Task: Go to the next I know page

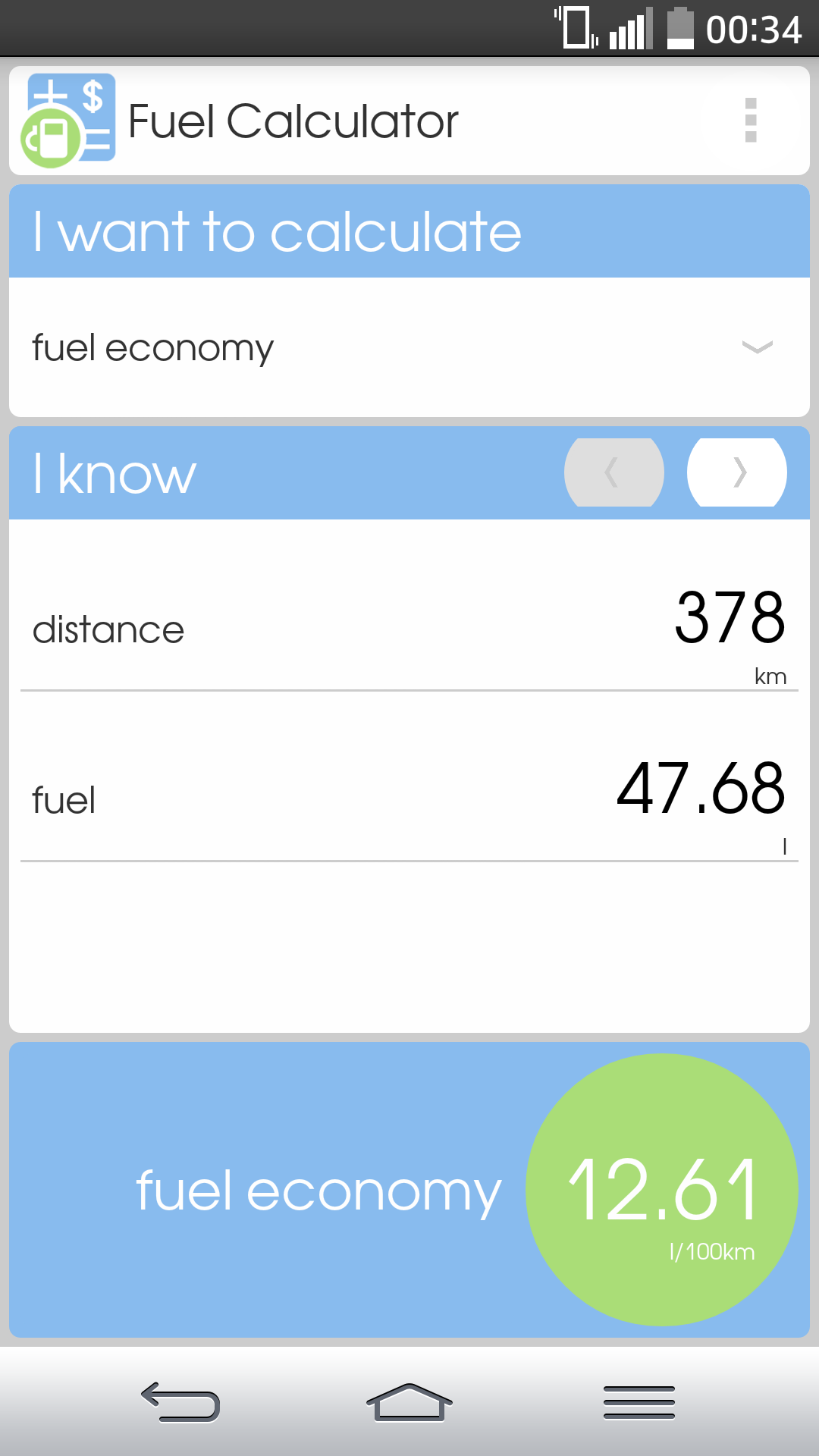Action: coord(736,472)
